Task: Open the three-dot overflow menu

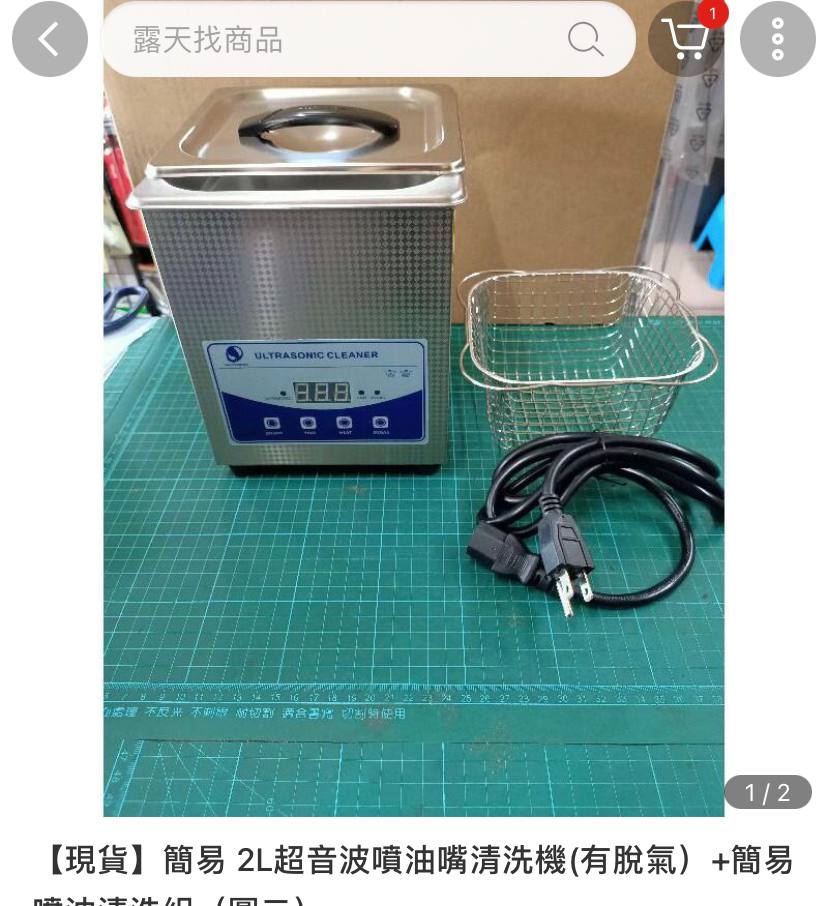Action: [777, 40]
